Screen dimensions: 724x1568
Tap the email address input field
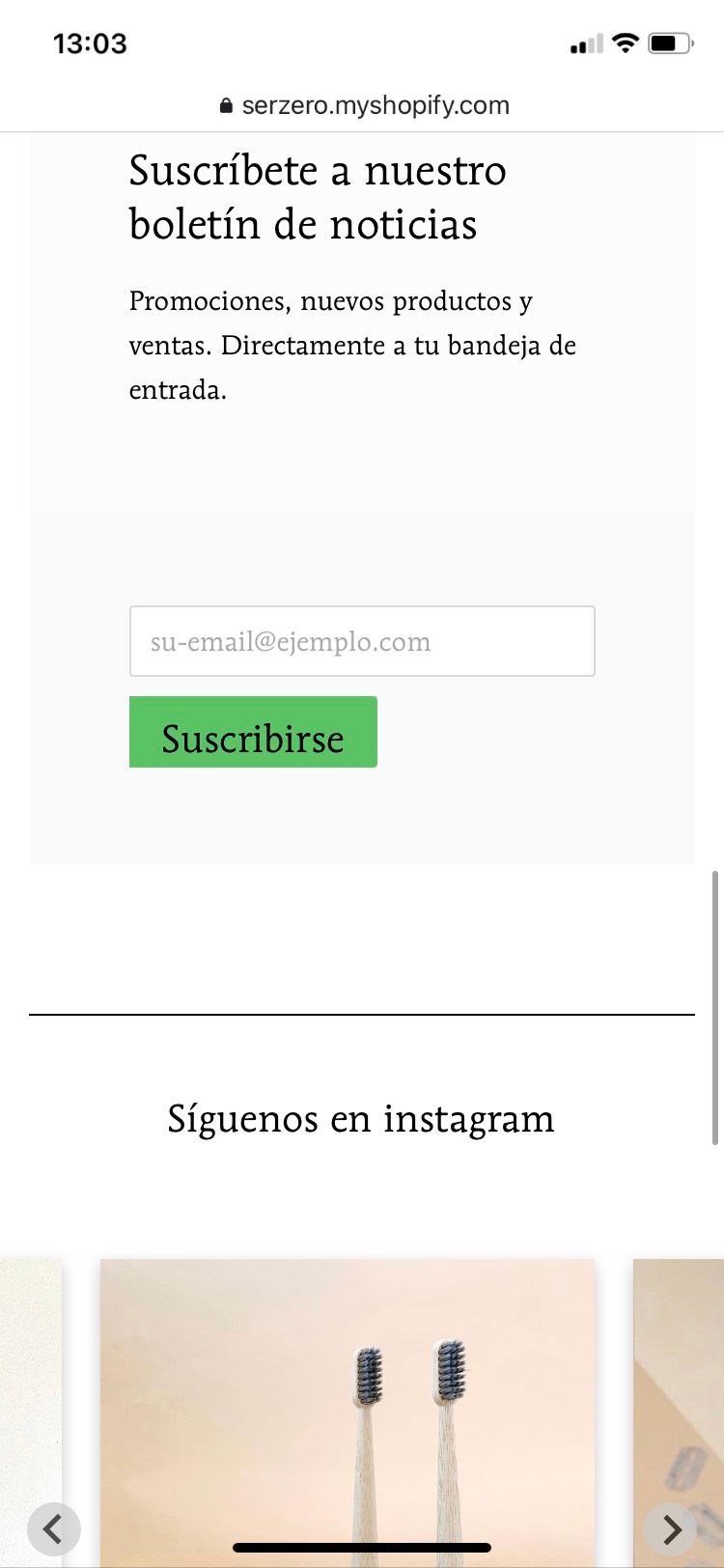[x=361, y=641]
